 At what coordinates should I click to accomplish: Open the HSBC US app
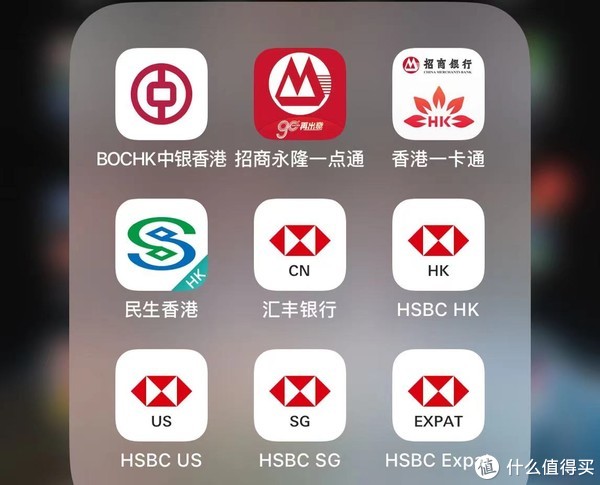tap(161, 395)
